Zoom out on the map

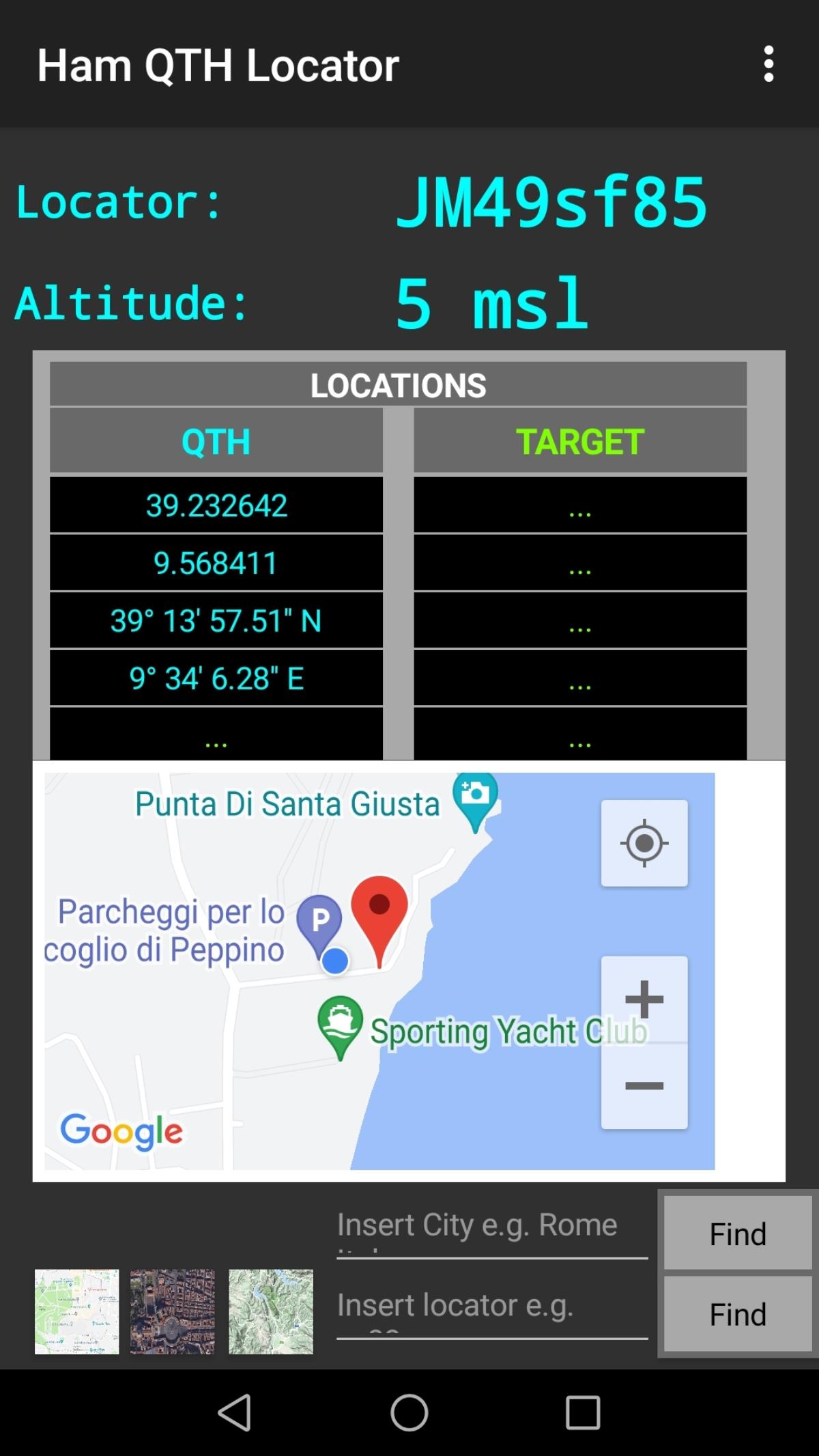644,1085
